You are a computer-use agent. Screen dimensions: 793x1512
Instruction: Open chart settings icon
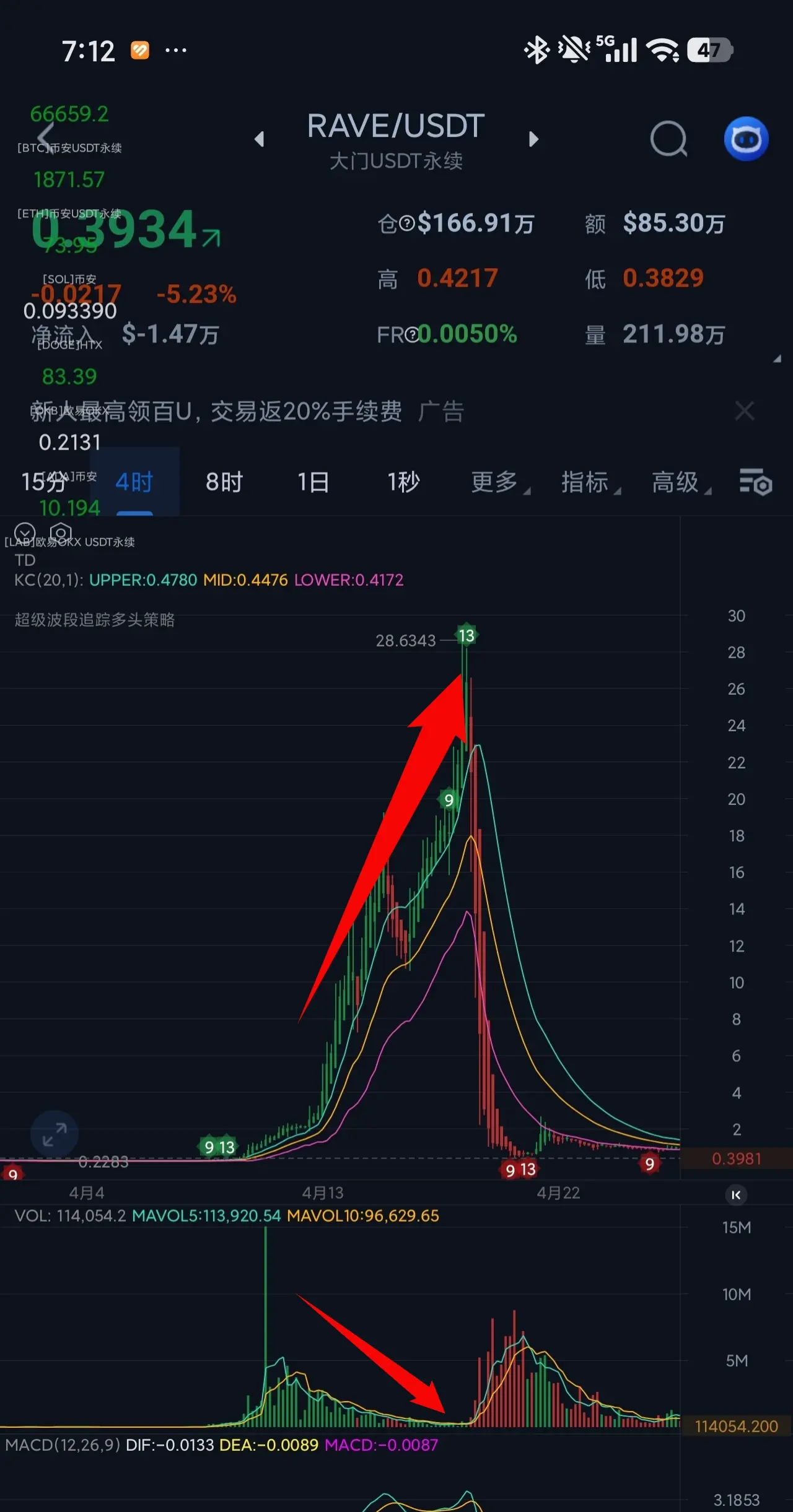click(755, 482)
